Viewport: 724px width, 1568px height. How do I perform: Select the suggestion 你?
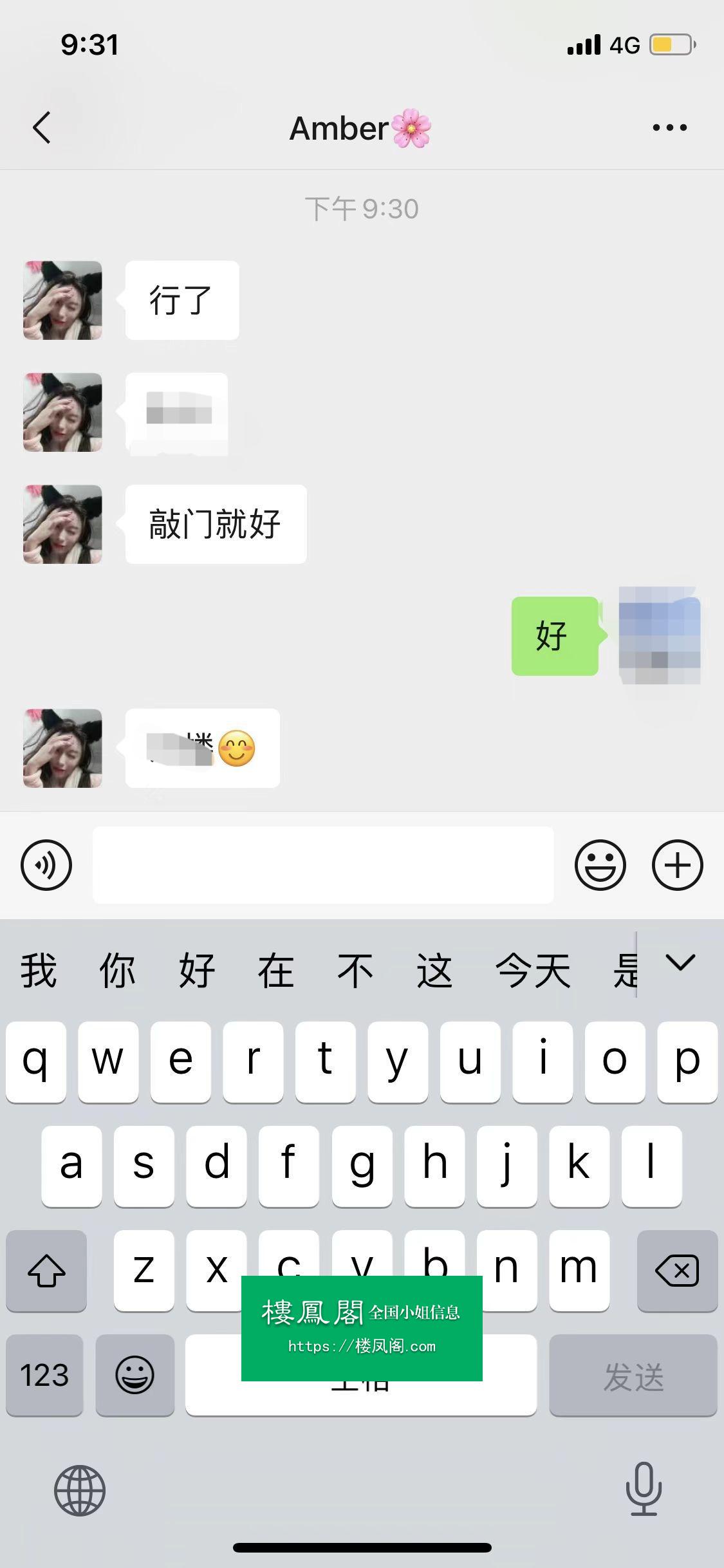pos(117,971)
